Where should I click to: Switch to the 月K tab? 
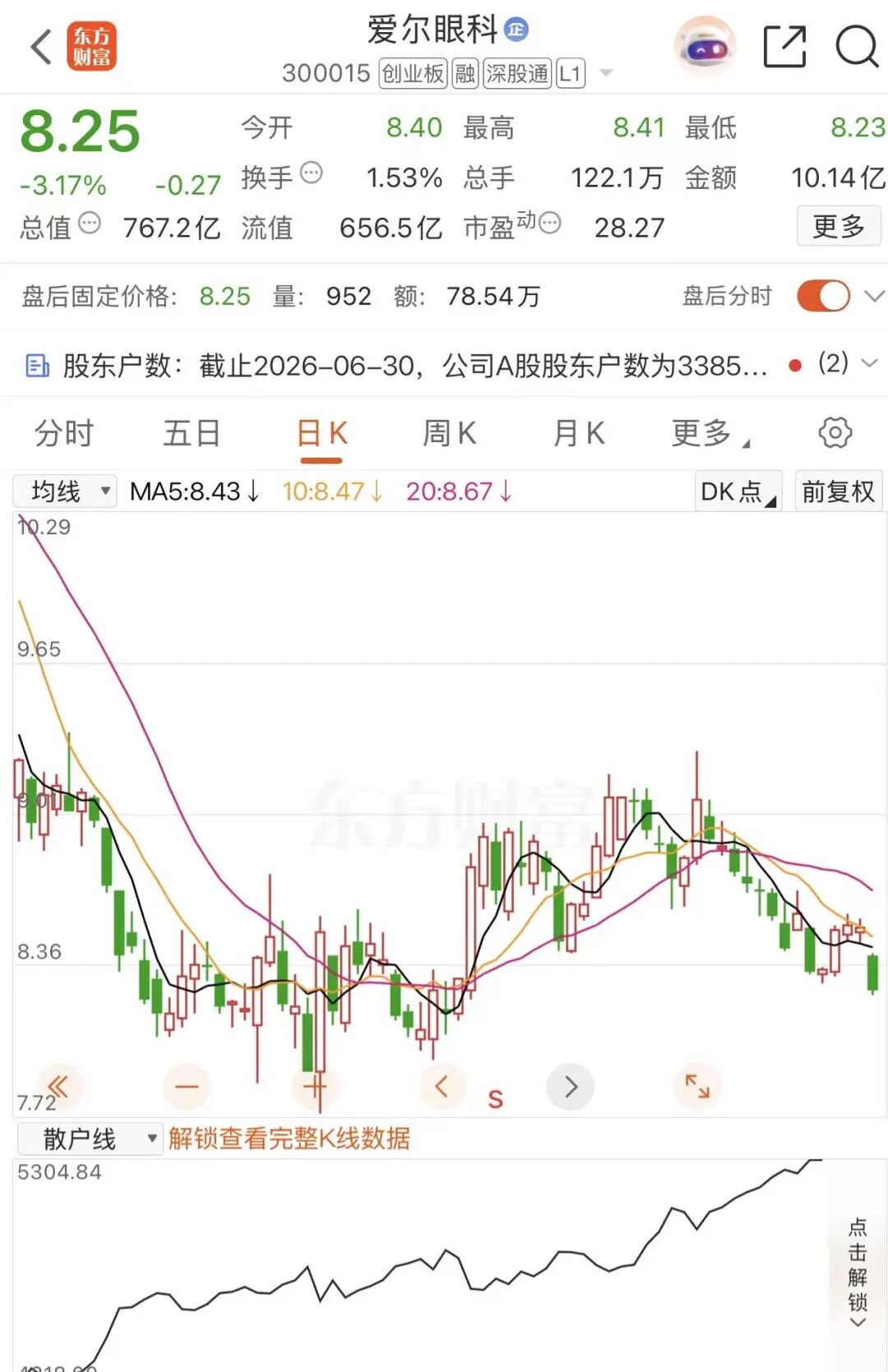tap(579, 433)
